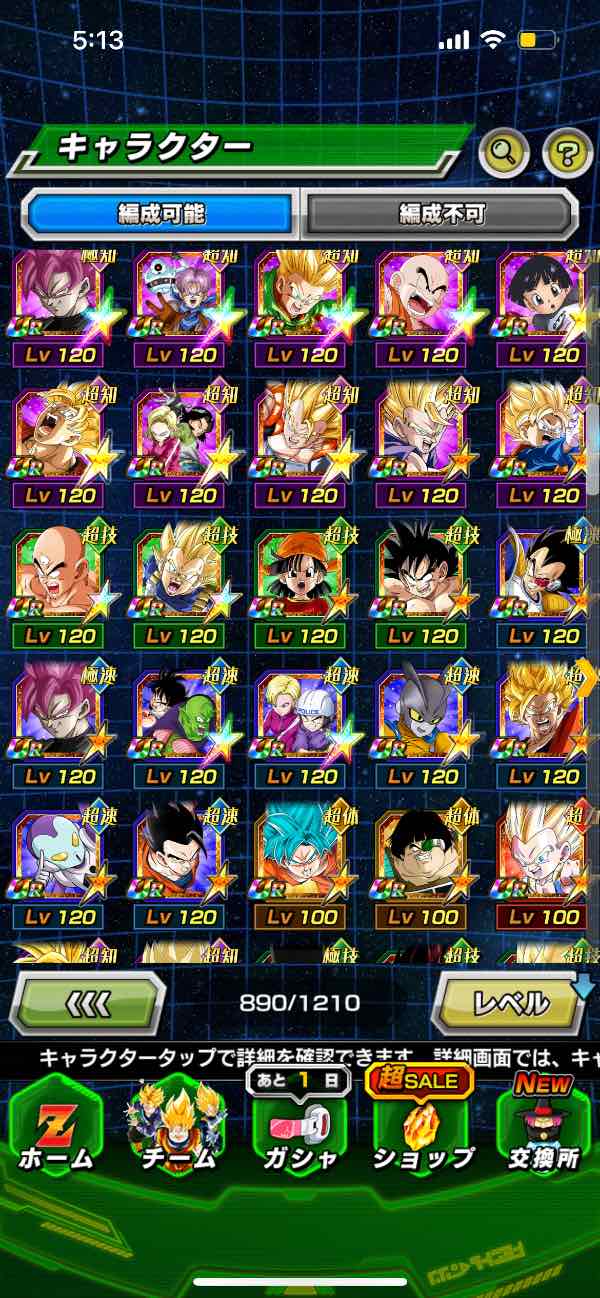Select the Gohan and Piccolo character card

click(180, 720)
